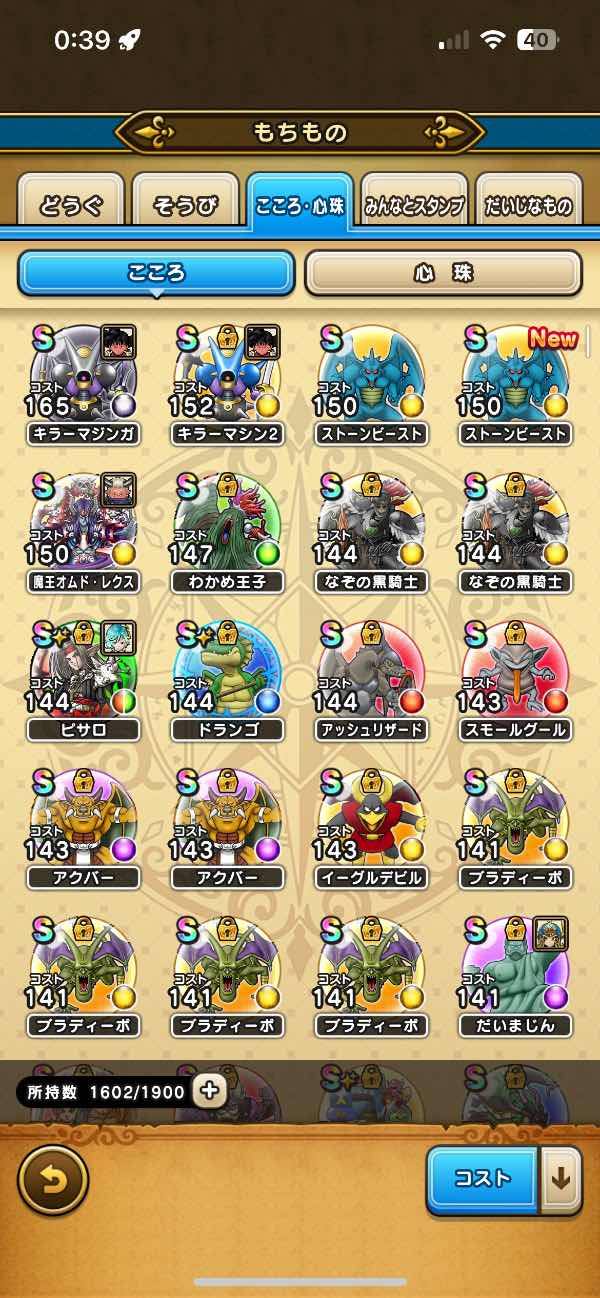This screenshot has width=600, height=1298.
Task: Toggle sort direction with the down arrow
Action: pyautogui.click(x=561, y=1180)
